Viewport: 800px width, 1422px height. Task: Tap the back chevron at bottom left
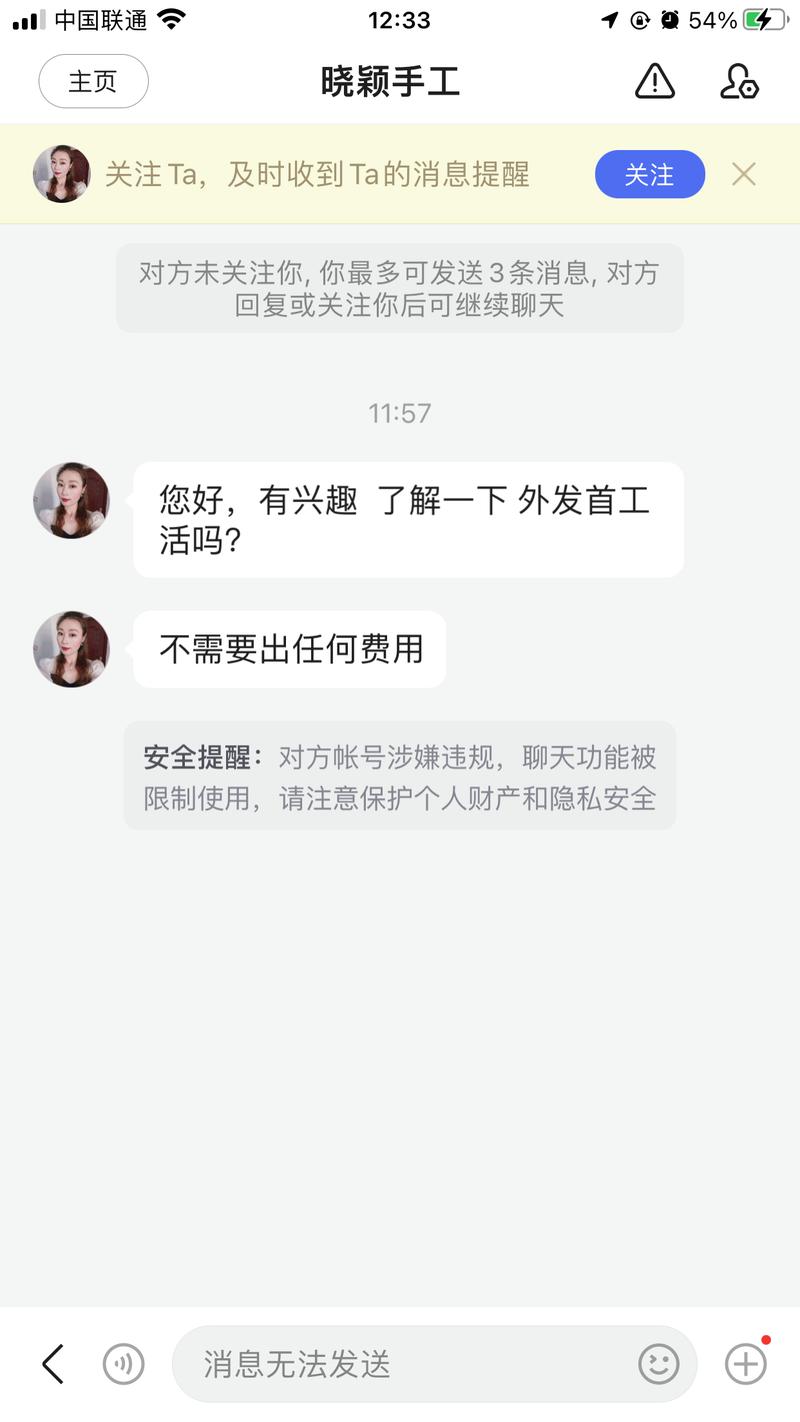coord(52,1363)
